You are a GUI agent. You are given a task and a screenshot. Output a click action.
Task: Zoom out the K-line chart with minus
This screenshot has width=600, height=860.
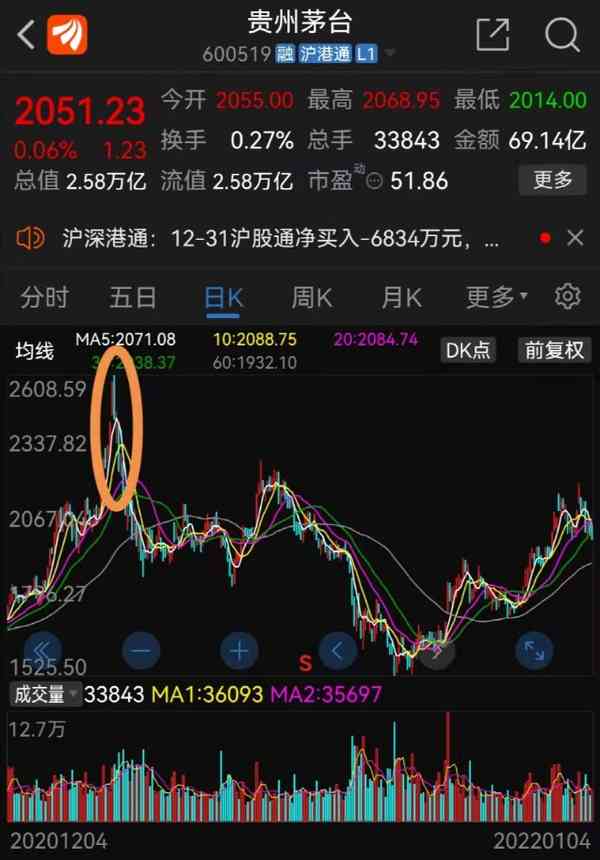pos(140,652)
